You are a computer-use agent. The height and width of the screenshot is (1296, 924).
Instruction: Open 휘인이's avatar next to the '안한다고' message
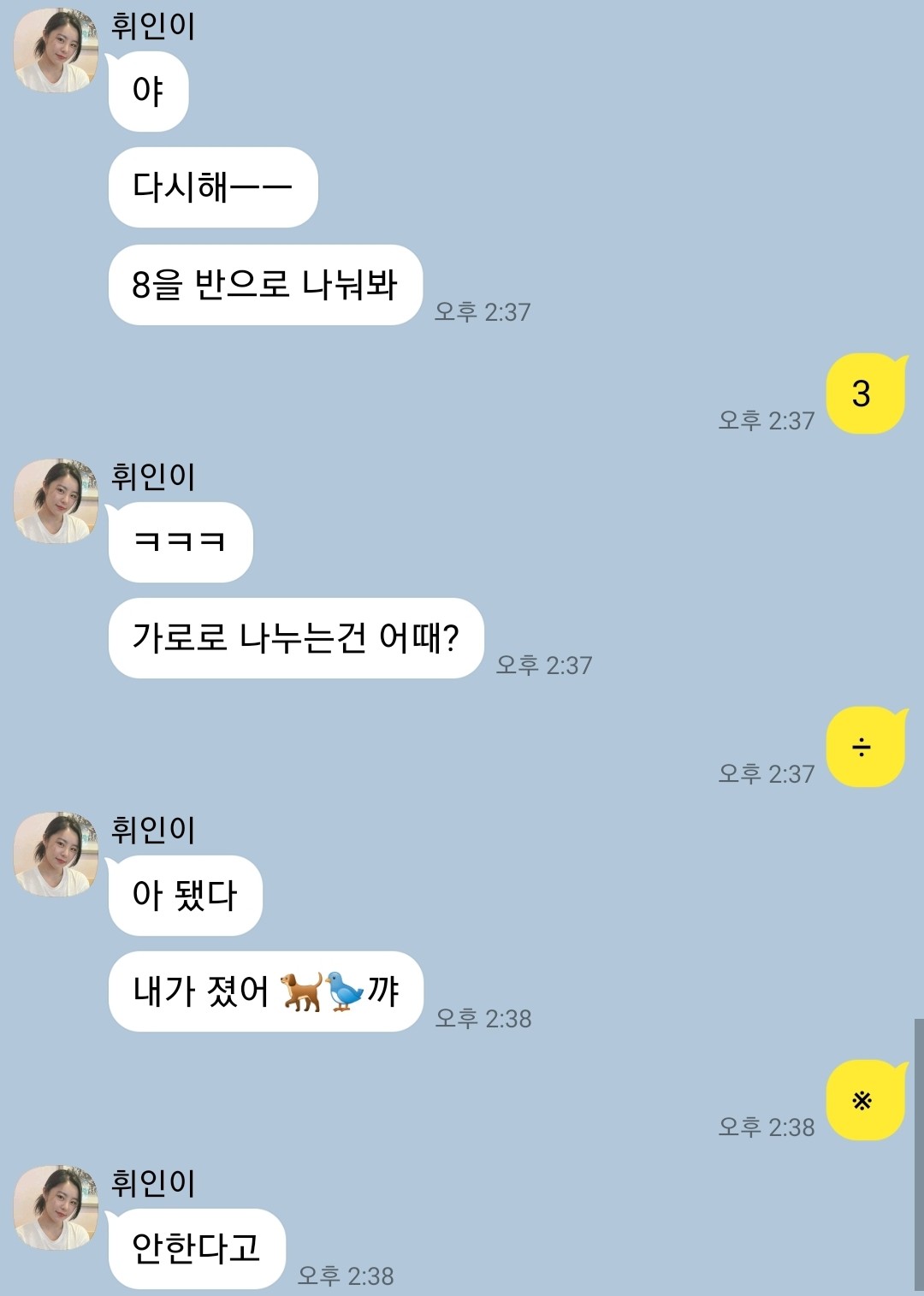point(56,1208)
